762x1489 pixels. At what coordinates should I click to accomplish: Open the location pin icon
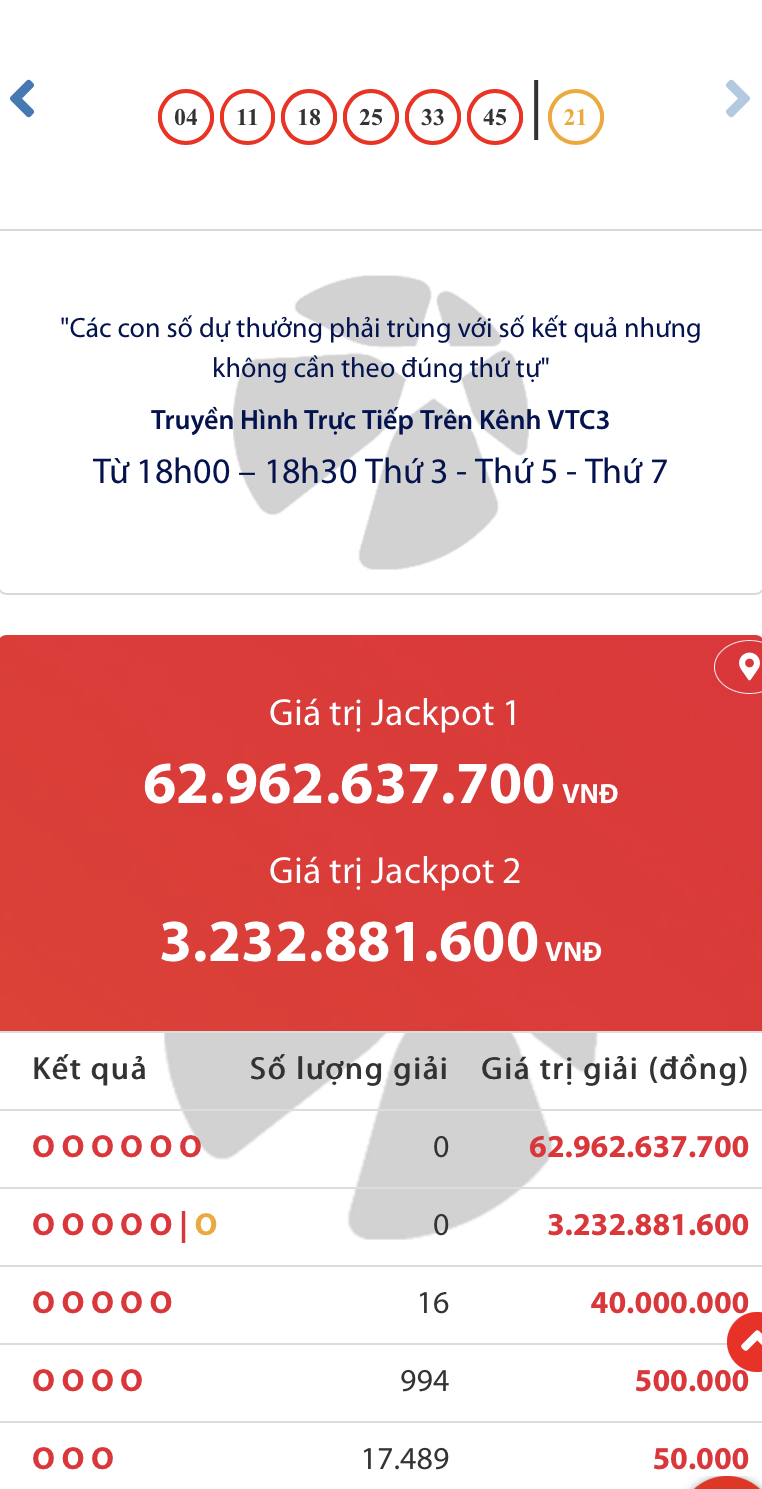point(745,667)
